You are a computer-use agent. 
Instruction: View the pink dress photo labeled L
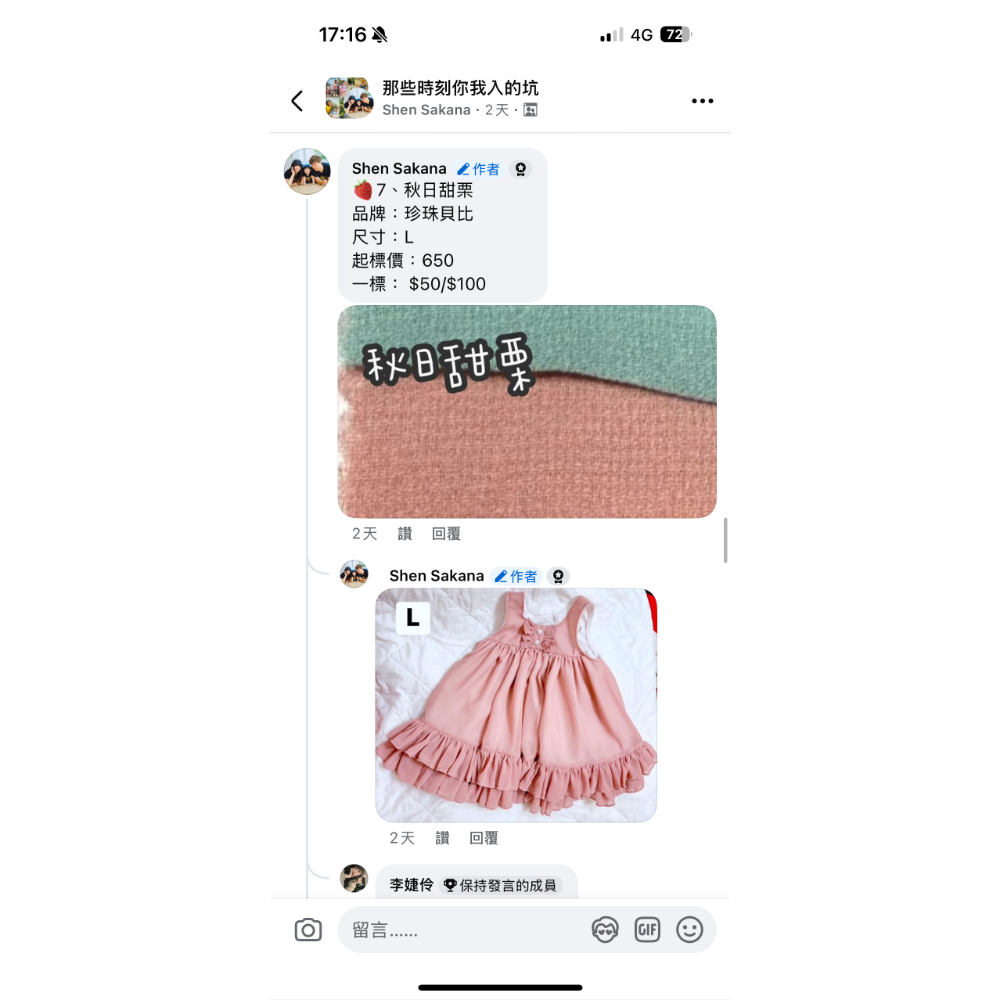[x=516, y=705]
